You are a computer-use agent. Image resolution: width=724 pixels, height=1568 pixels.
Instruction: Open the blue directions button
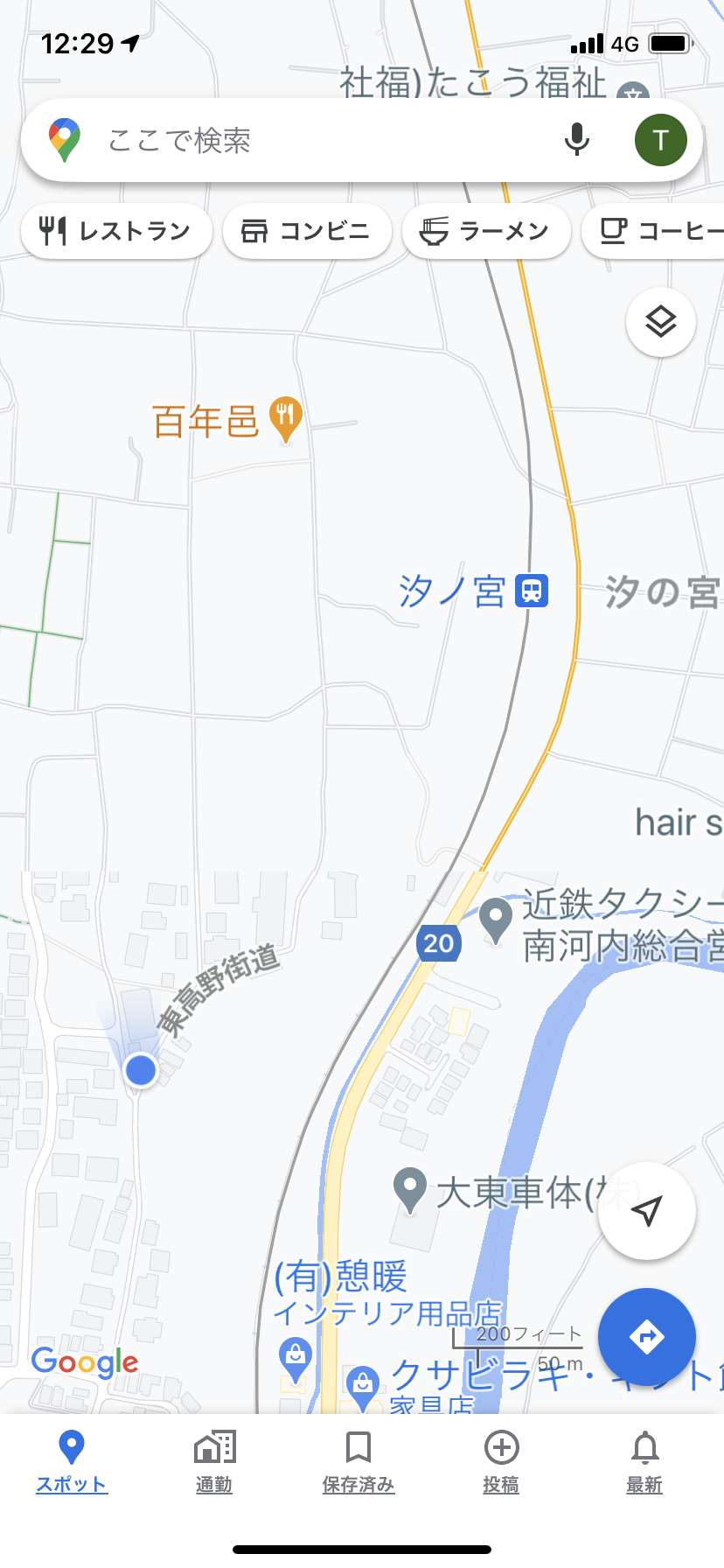click(x=647, y=1337)
